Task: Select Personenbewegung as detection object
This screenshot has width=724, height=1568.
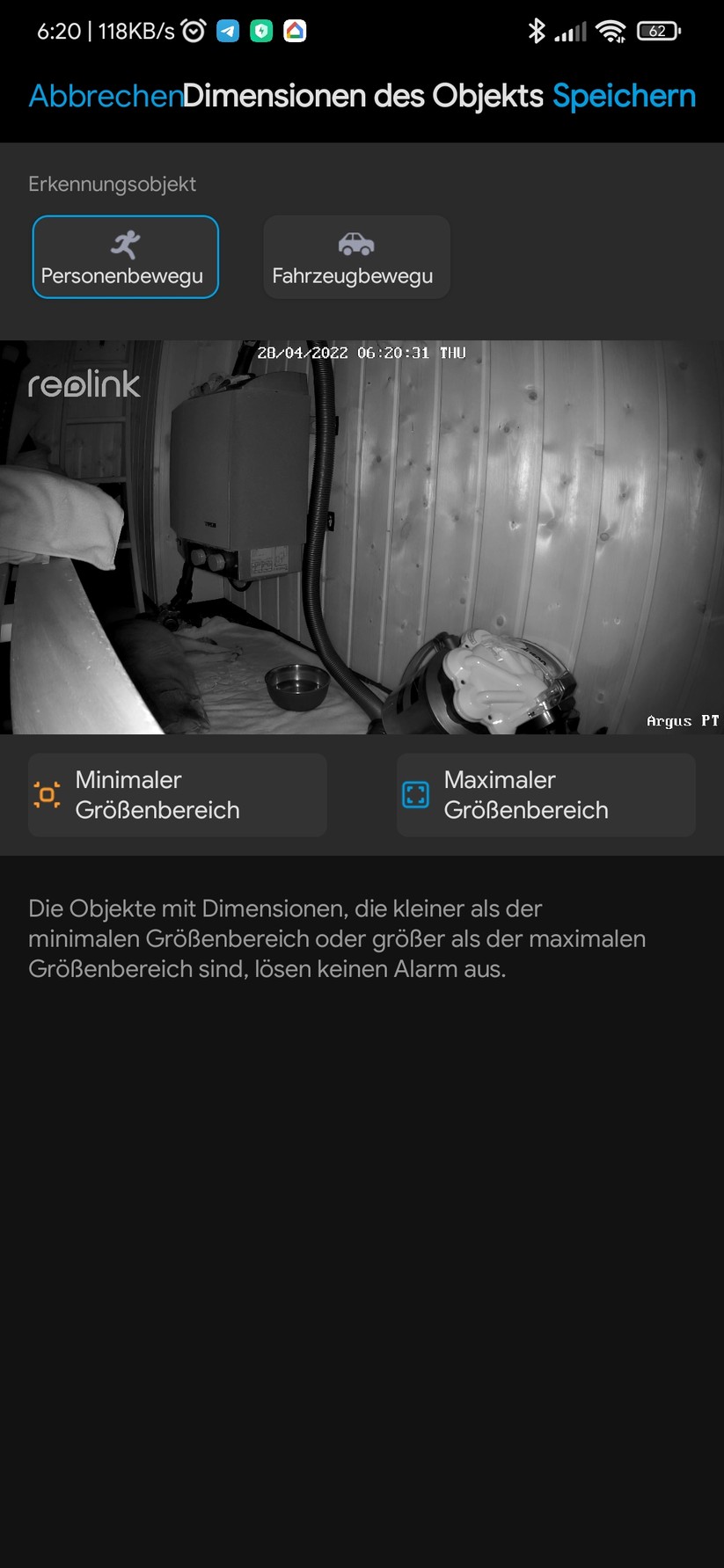Action: pos(125,257)
